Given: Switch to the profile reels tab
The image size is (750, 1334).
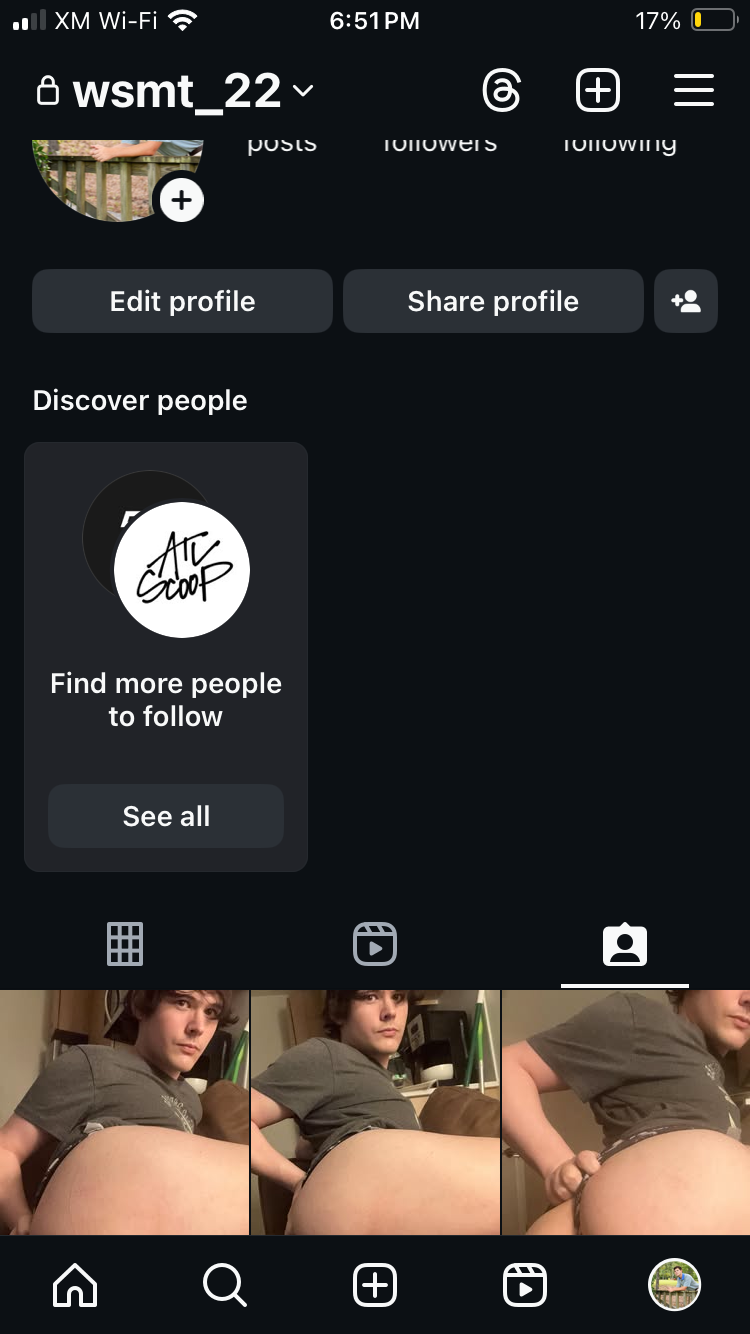Looking at the screenshot, I should (x=375, y=944).
